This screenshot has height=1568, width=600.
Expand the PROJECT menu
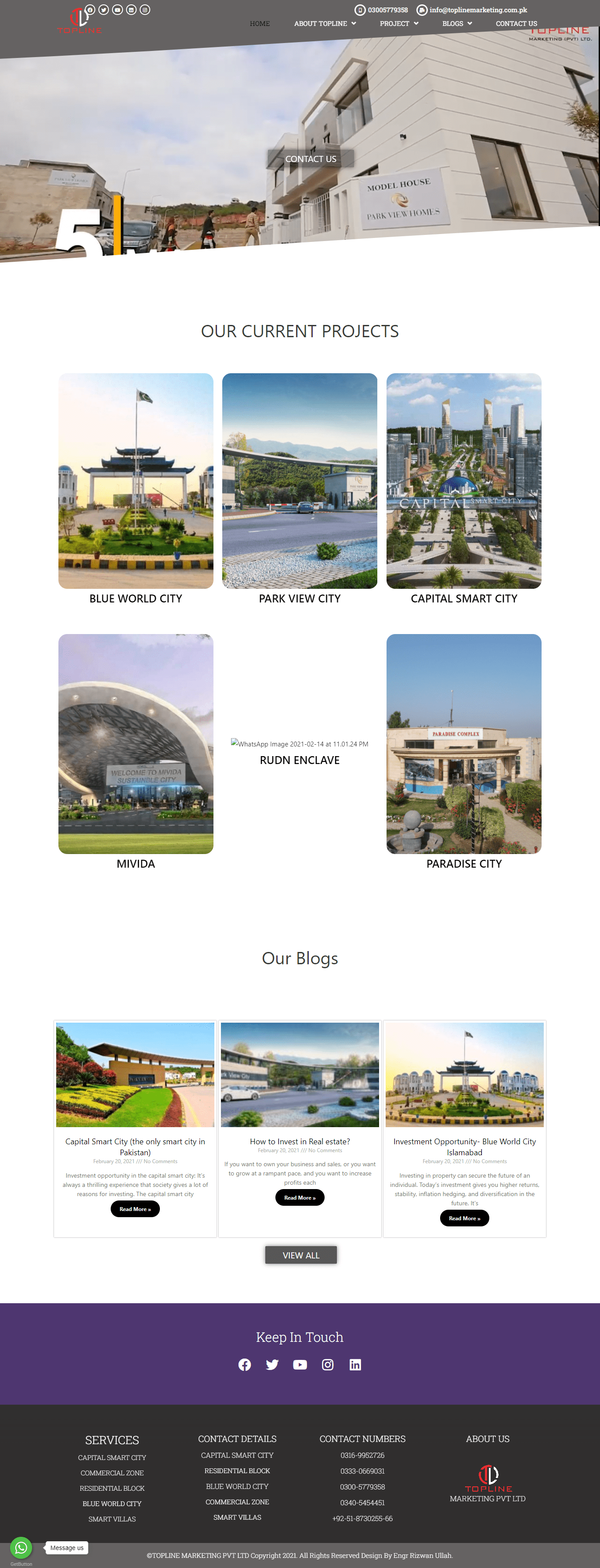click(x=399, y=24)
